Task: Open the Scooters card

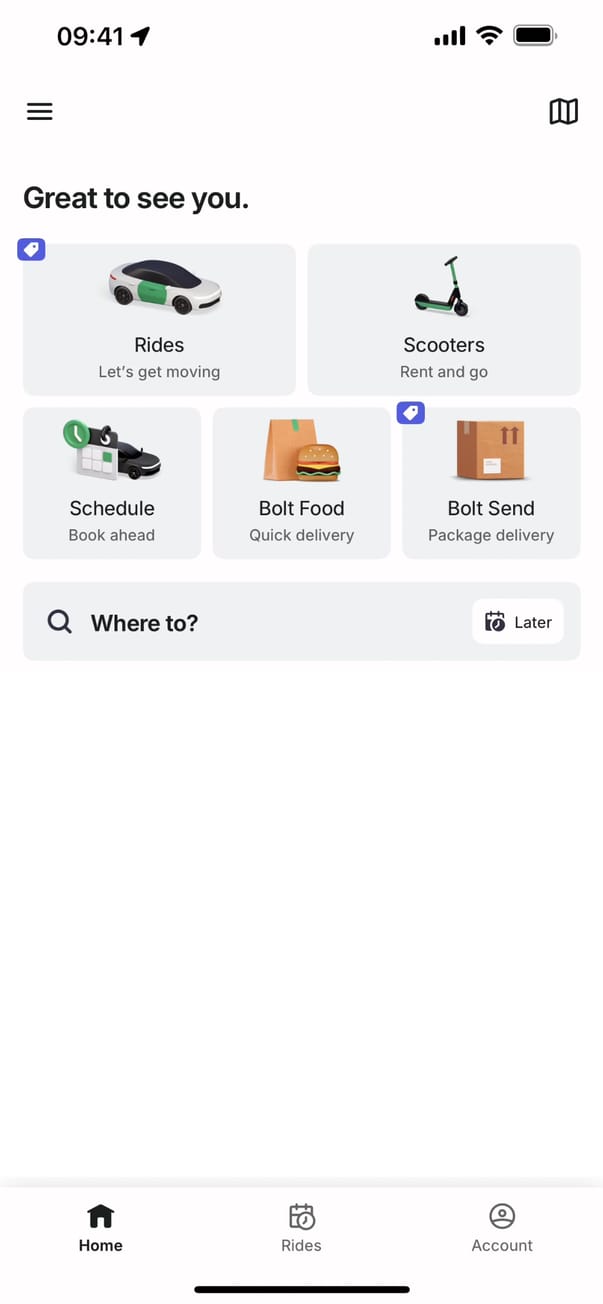Action: [444, 320]
